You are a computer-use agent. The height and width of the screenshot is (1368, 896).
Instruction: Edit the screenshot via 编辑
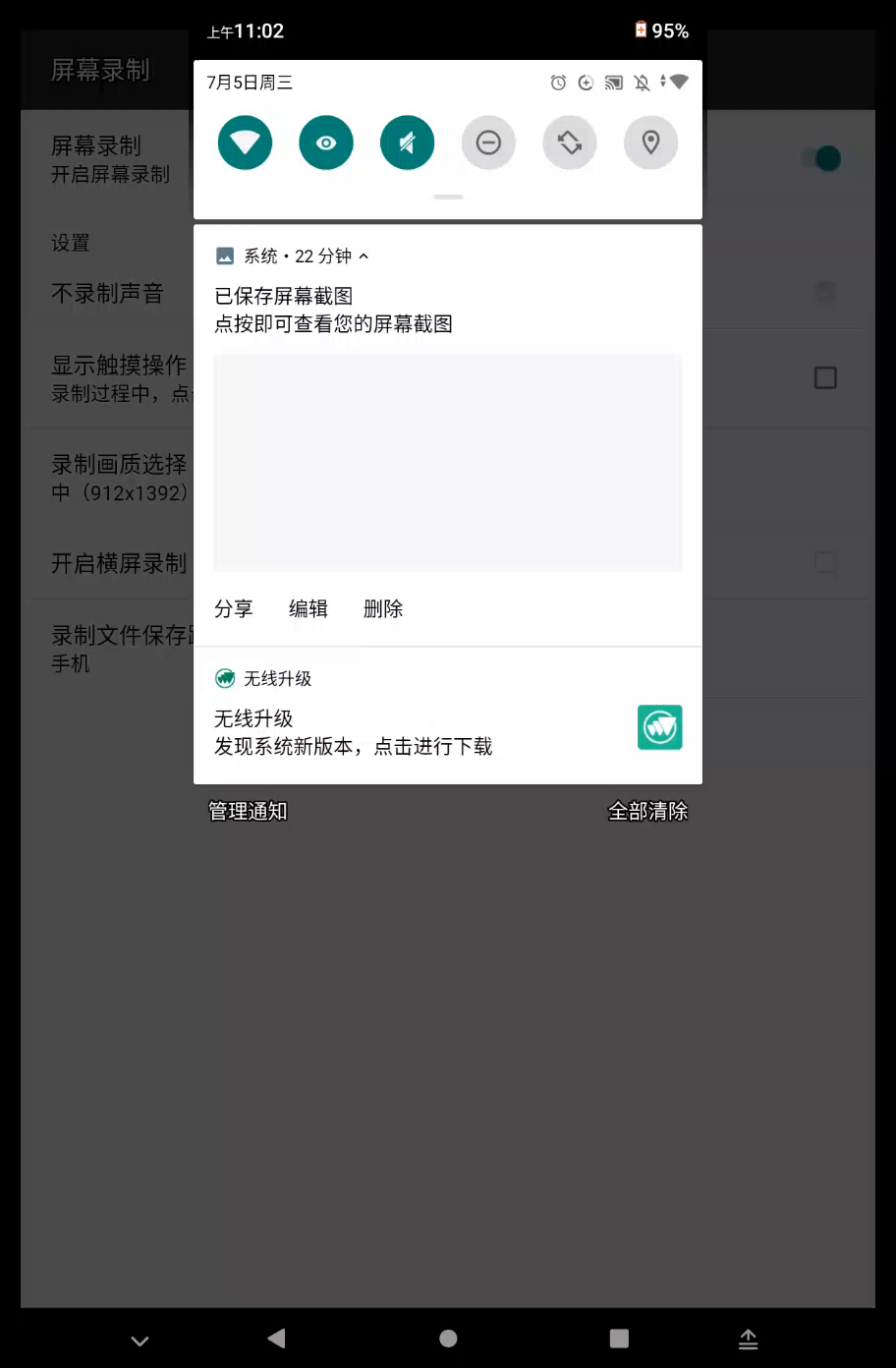tap(308, 609)
